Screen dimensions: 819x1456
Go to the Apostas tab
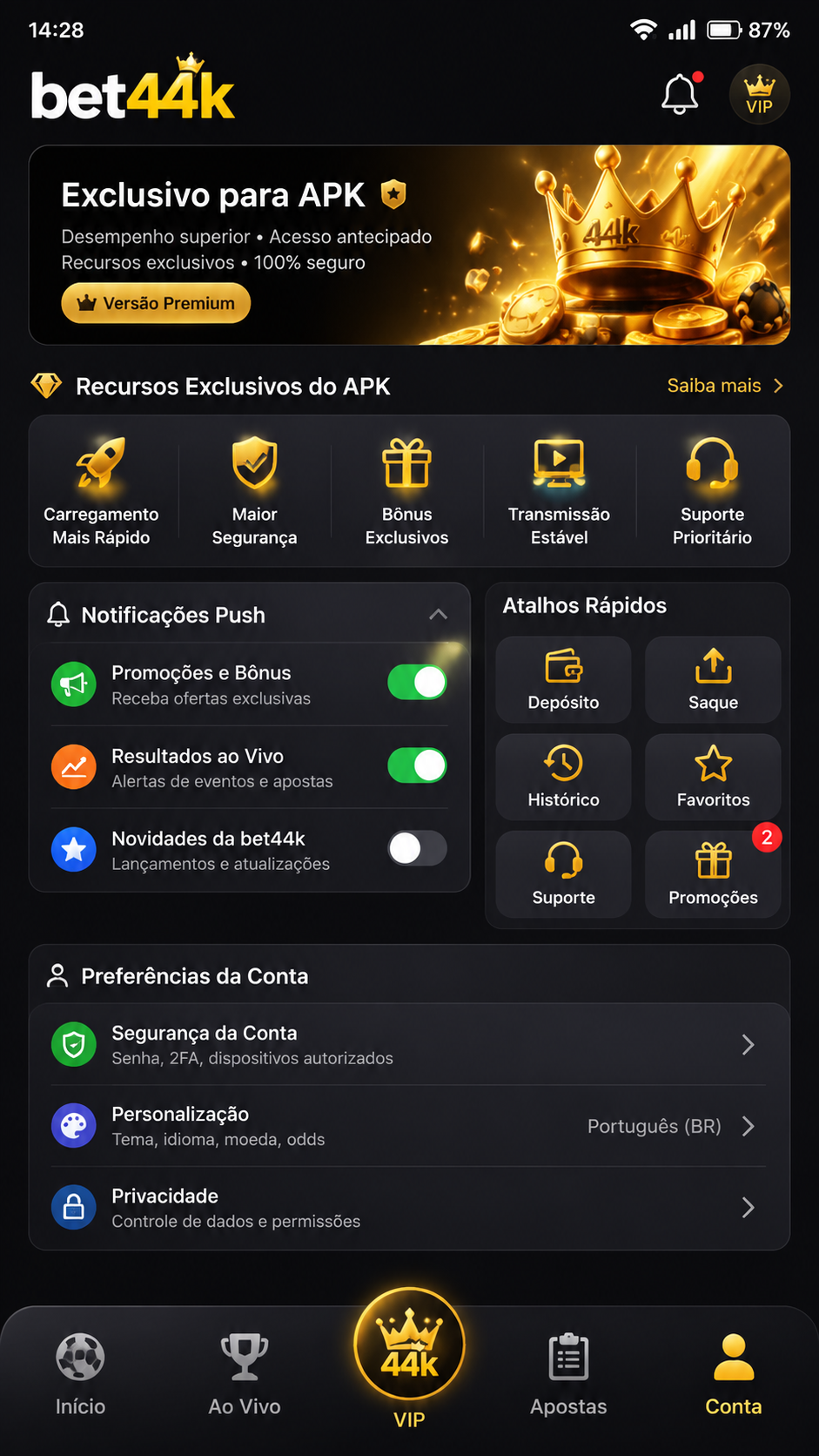(568, 1374)
